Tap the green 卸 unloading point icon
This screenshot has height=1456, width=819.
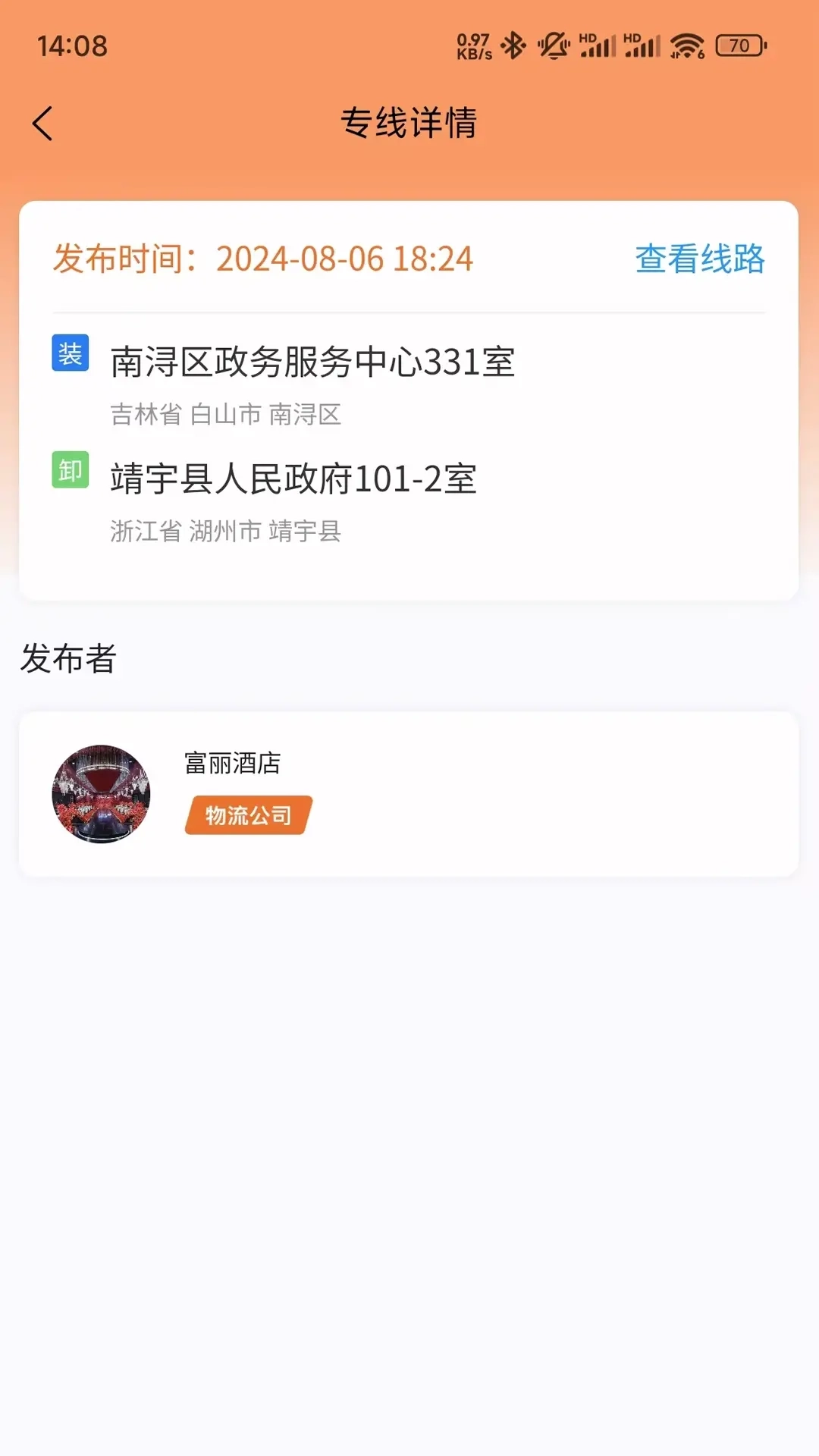click(69, 470)
